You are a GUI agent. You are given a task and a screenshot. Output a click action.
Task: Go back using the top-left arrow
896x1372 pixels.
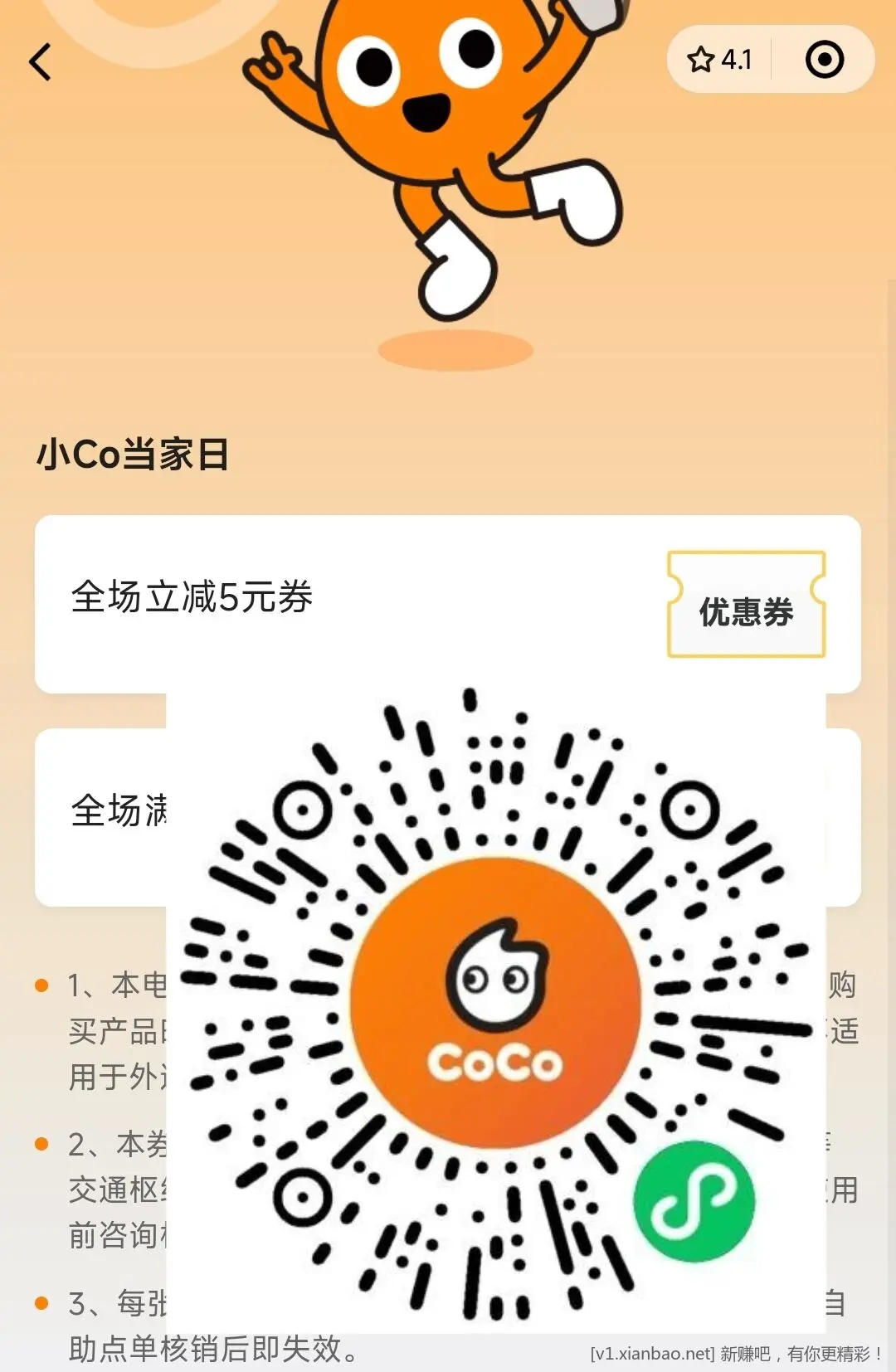pyautogui.click(x=40, y=62)
